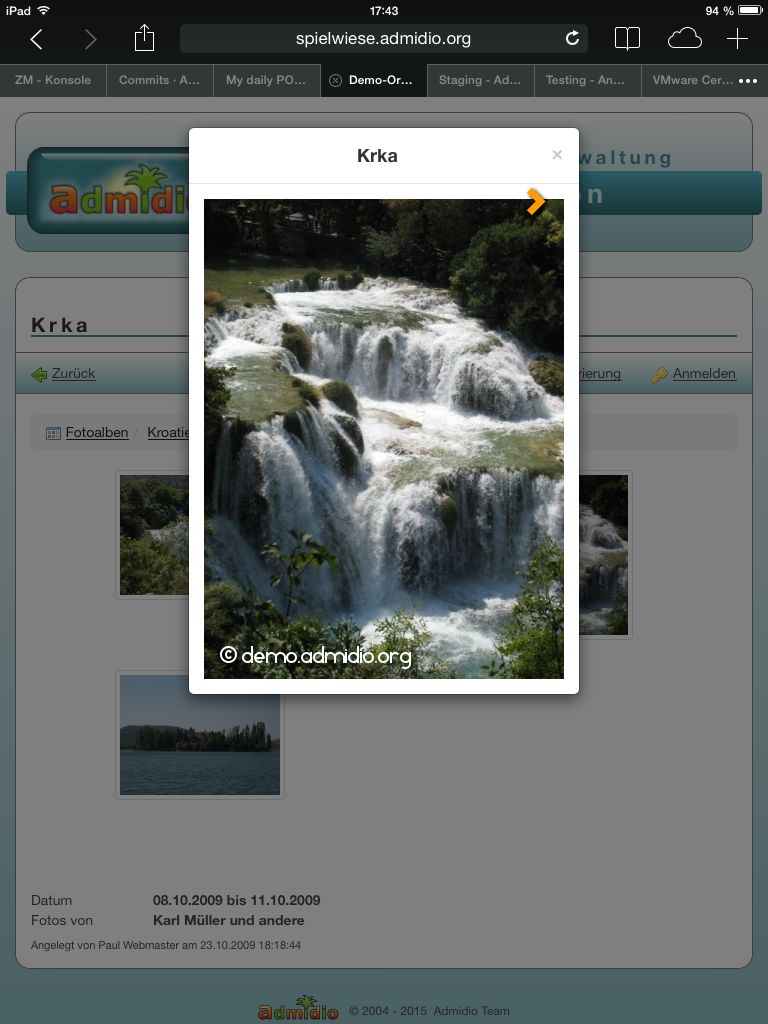The image size is (768, 1024).
Task: Open the Anmelden login link
Action: pos(704,374)
